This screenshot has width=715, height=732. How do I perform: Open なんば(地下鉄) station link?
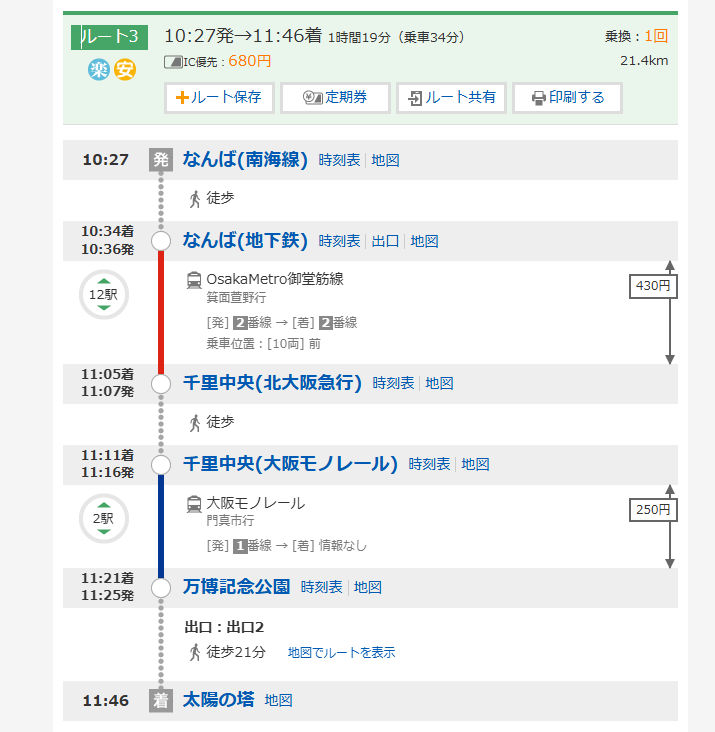click(245, 240)
